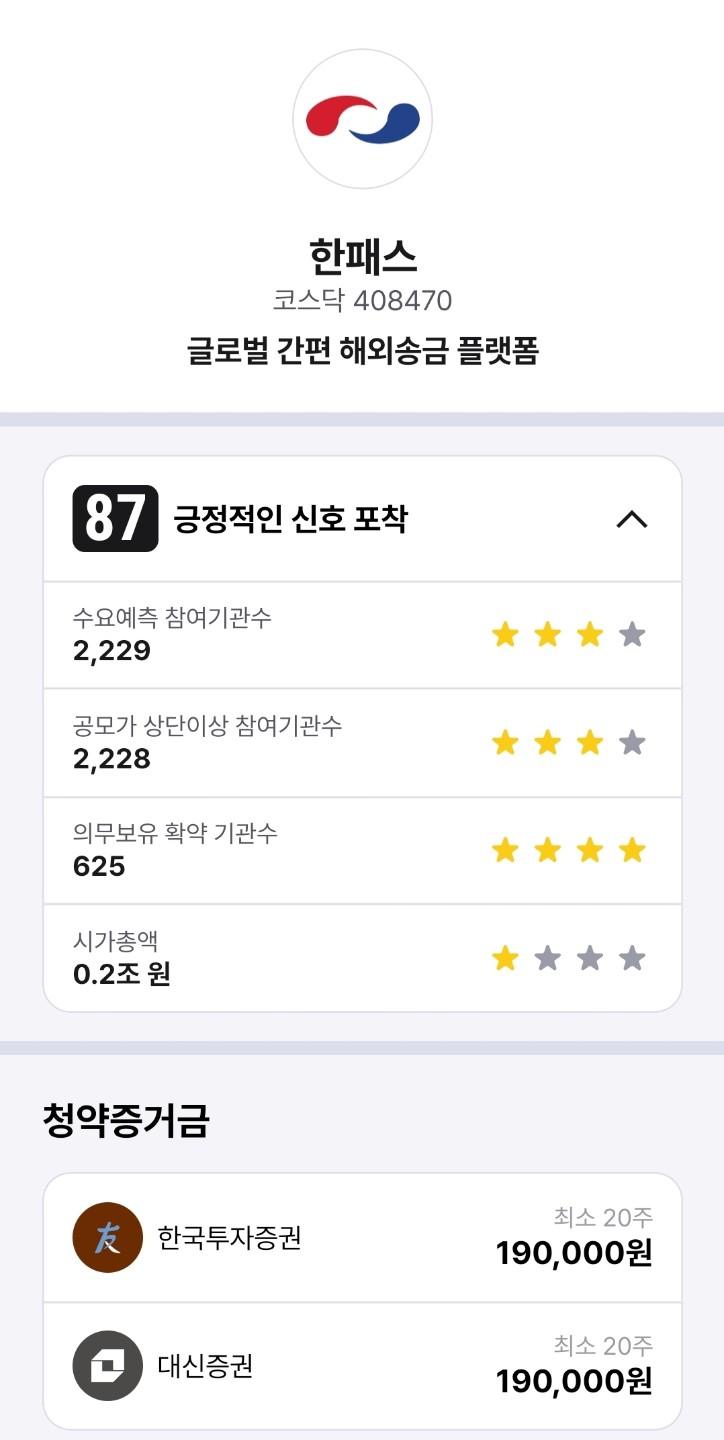Open the 대신증권 deposit row
The height and width of the screenshot is (1440, 724).
click(x=362, y=1366)
